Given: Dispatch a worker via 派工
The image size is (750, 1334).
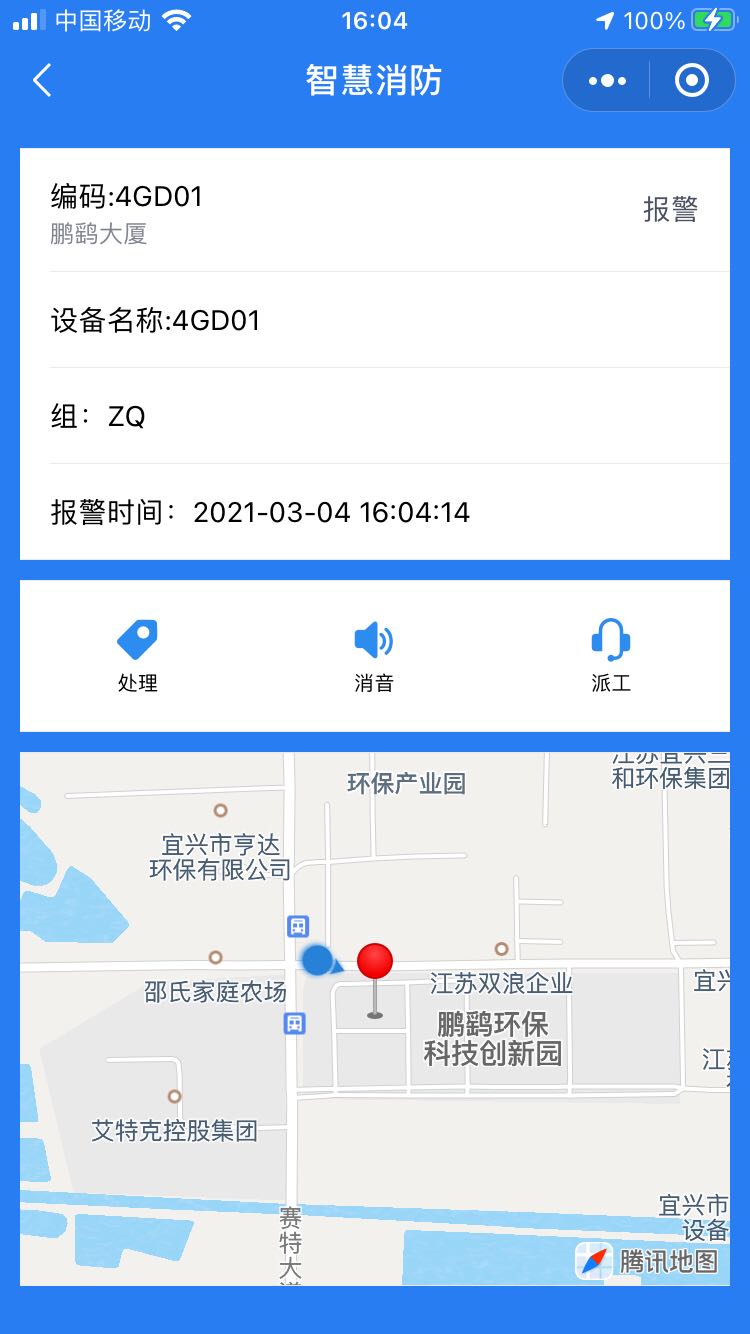Looking at the screenshot, I should (x=611, y=655).
